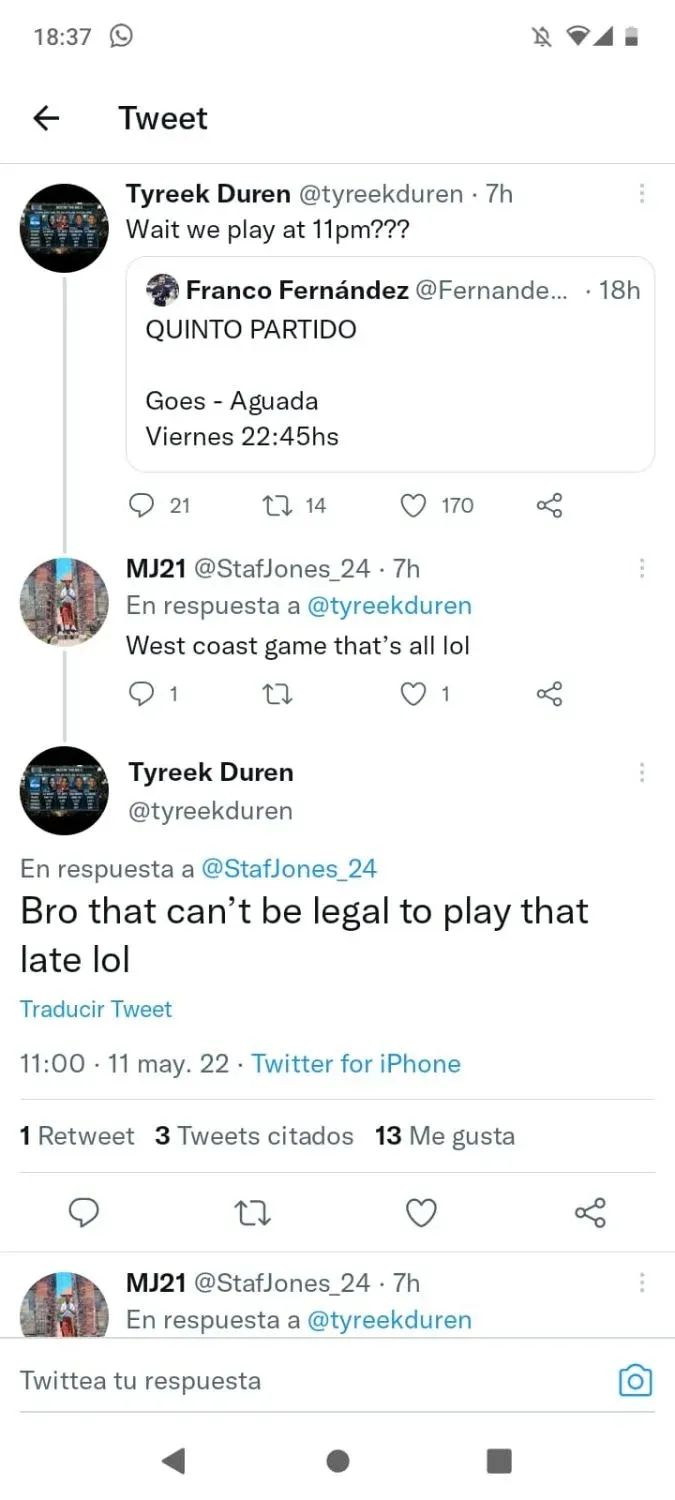Like MJ21's 'West coast game' reply

point(413,694)
